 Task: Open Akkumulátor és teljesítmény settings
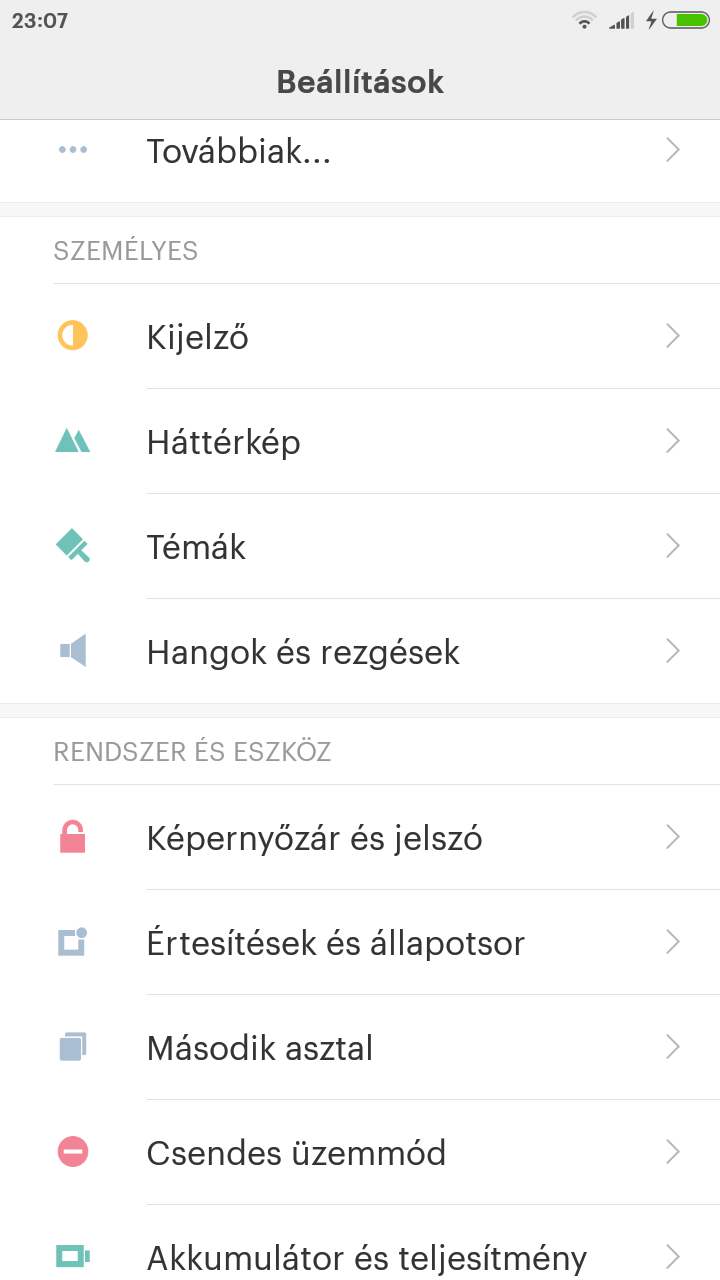360,1243
